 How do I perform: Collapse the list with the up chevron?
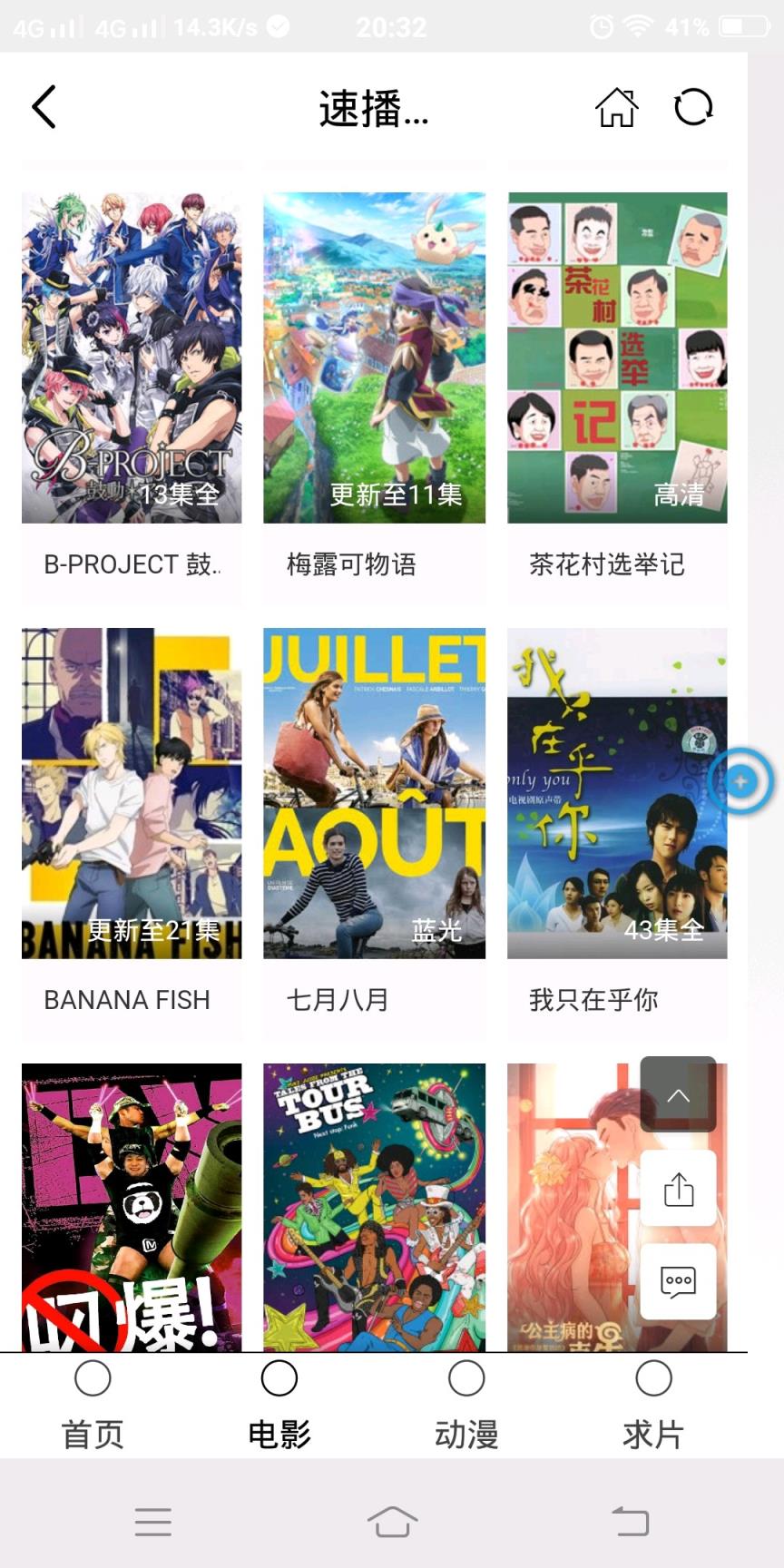[678, 1095]
